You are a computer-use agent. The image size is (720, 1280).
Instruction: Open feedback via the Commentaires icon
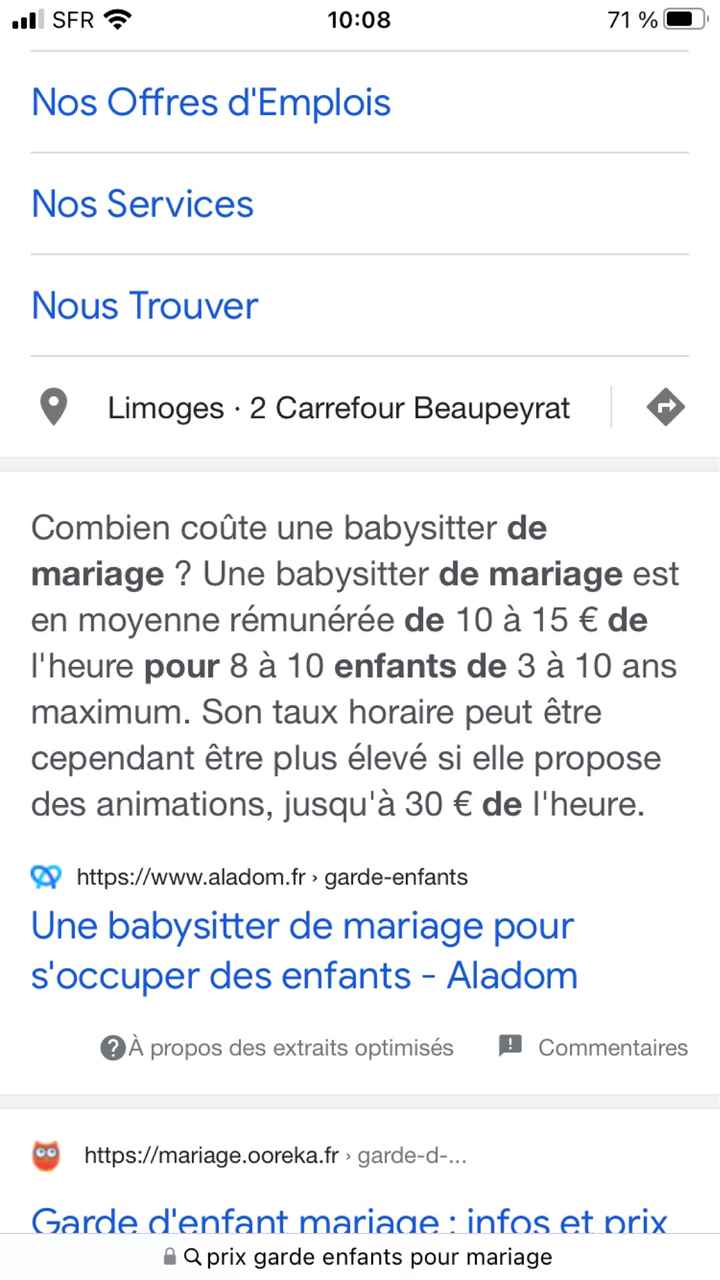(511, 1046)
